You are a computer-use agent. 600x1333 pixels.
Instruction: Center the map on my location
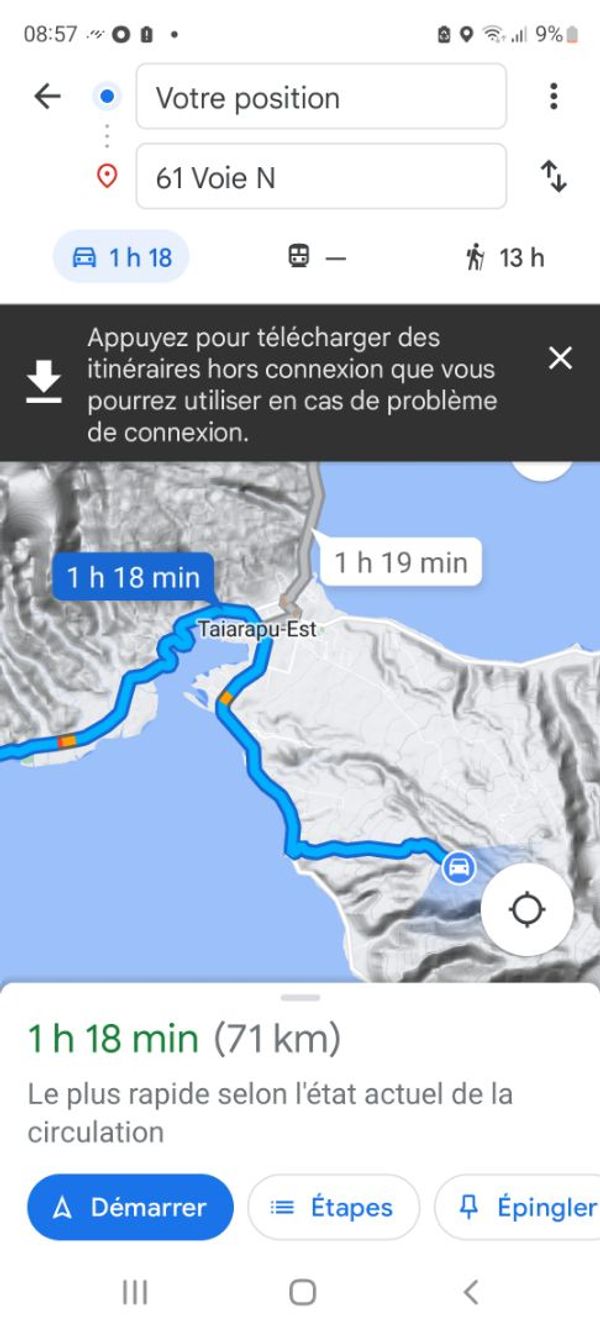(526, 910)
